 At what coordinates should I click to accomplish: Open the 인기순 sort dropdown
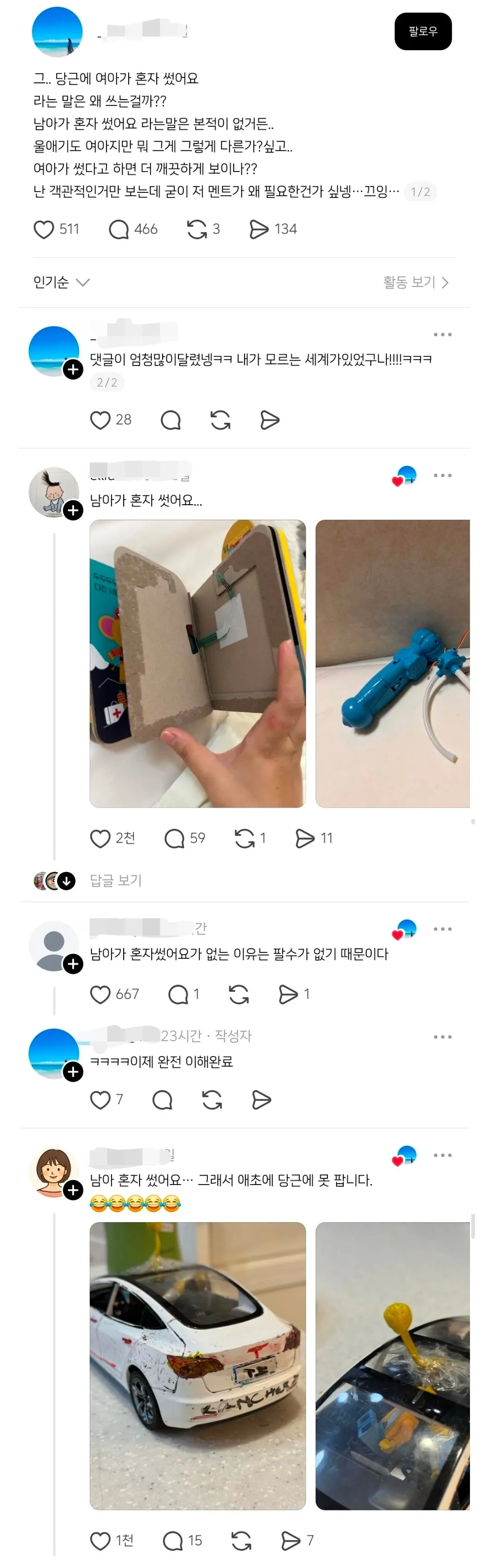(x=61, y=282)
